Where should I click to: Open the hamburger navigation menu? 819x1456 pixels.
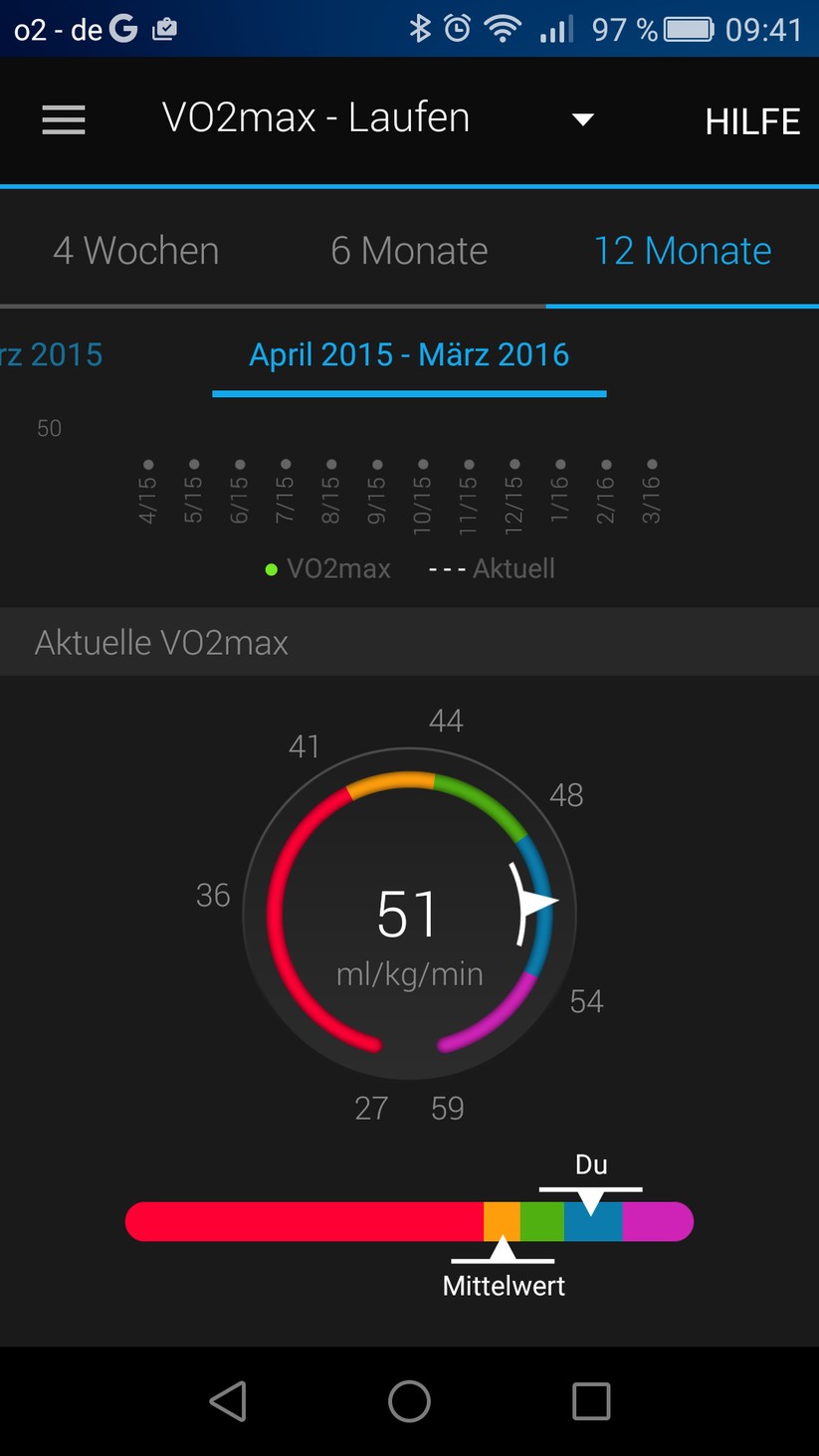(x=63, y=120)
